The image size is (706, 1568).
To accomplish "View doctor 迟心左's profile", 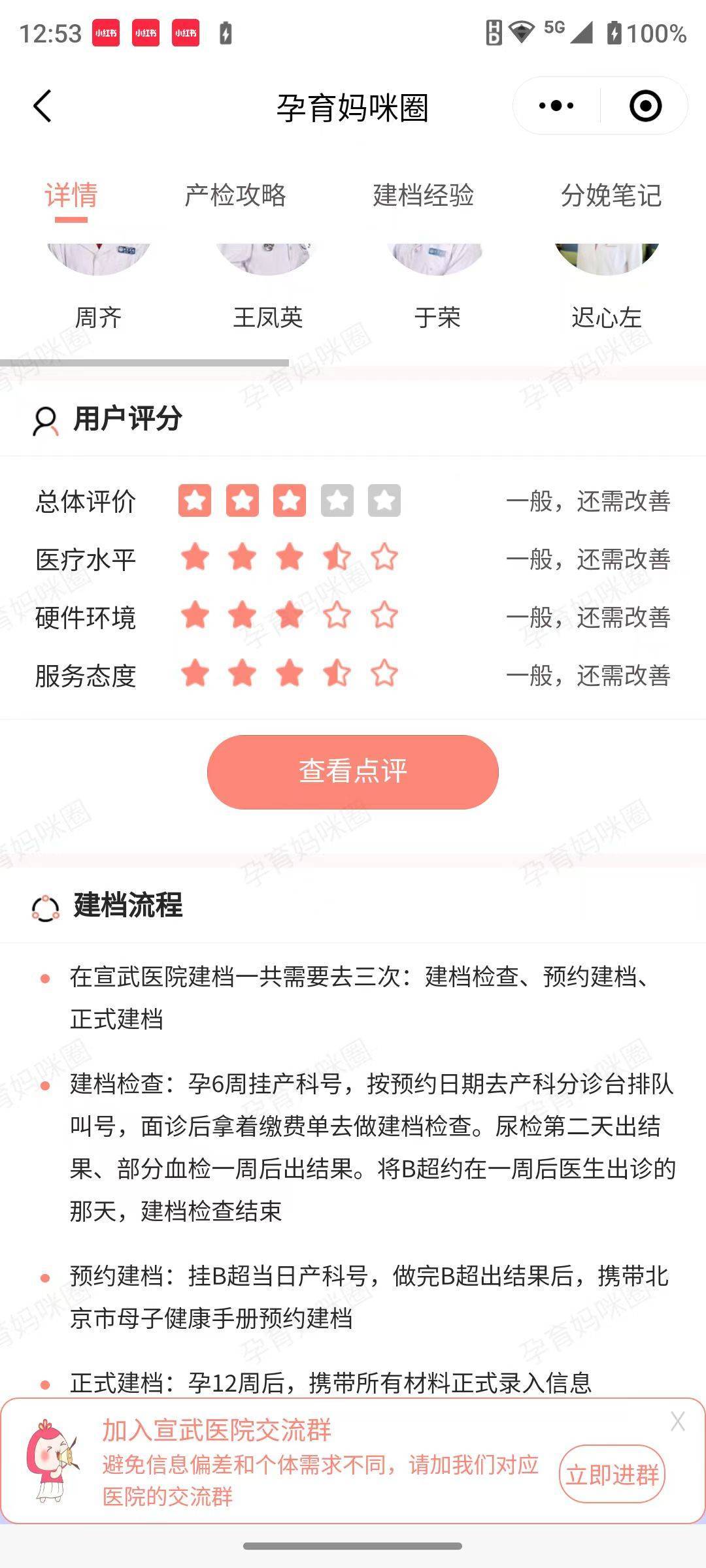I will tap(606, 287).
